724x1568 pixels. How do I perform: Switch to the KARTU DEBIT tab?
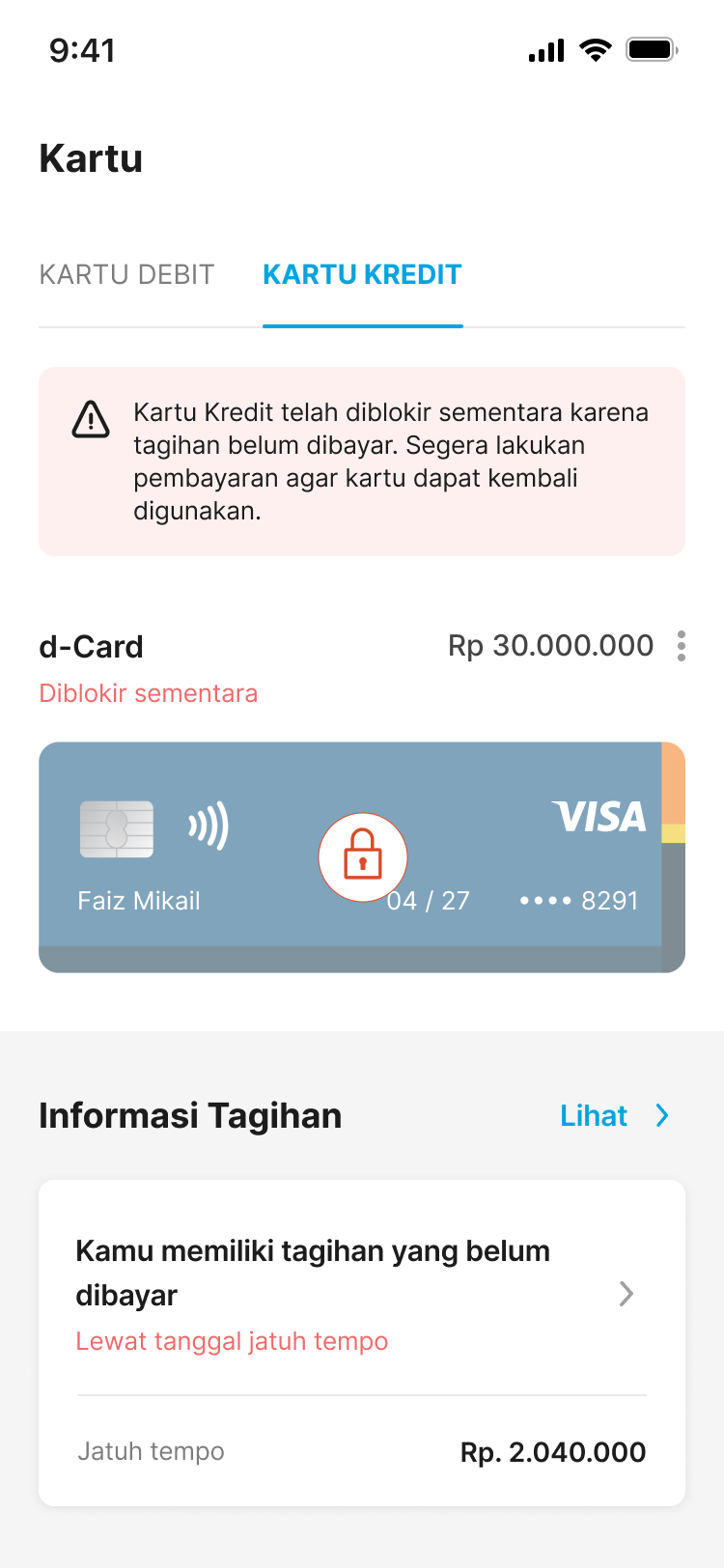point(125,274)
